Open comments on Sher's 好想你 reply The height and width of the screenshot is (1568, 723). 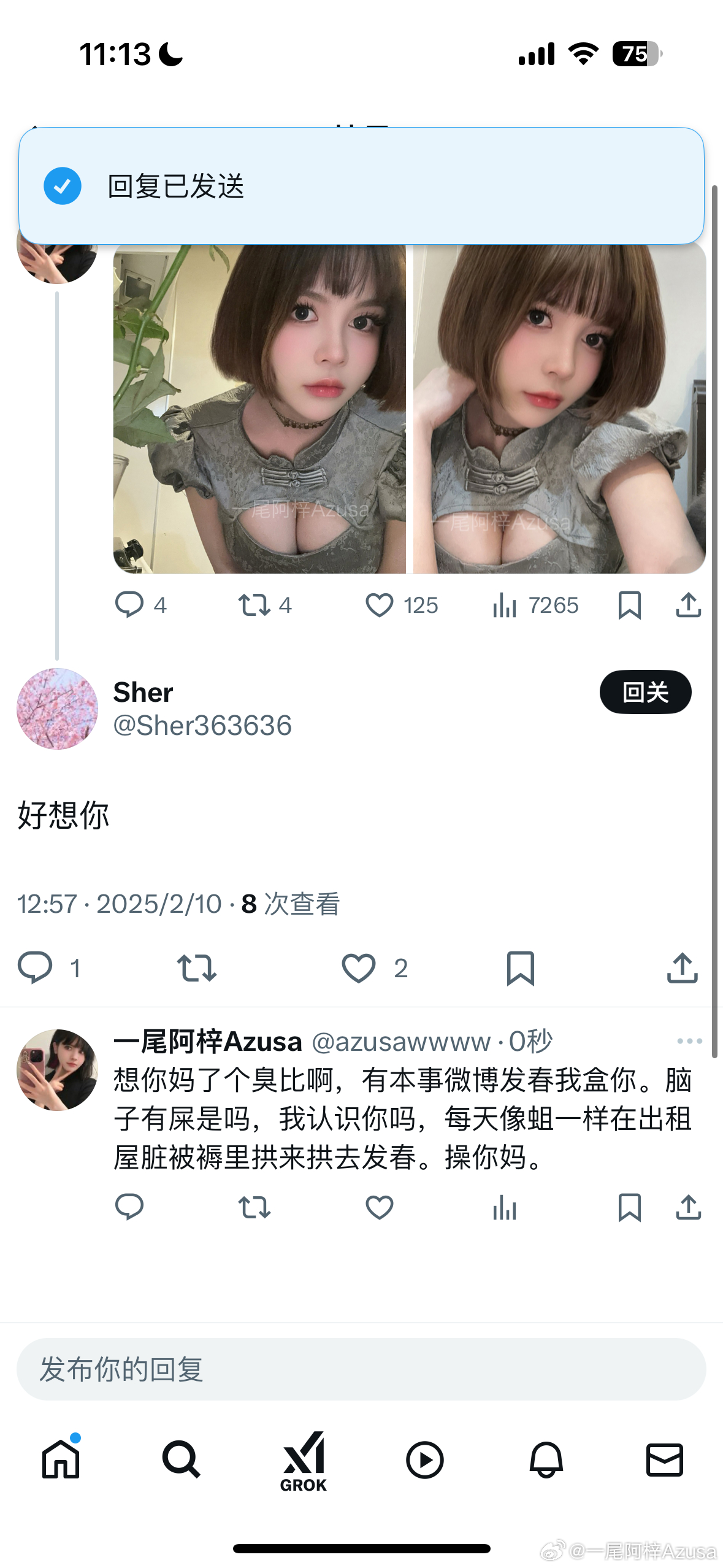(x=35, y=967)
